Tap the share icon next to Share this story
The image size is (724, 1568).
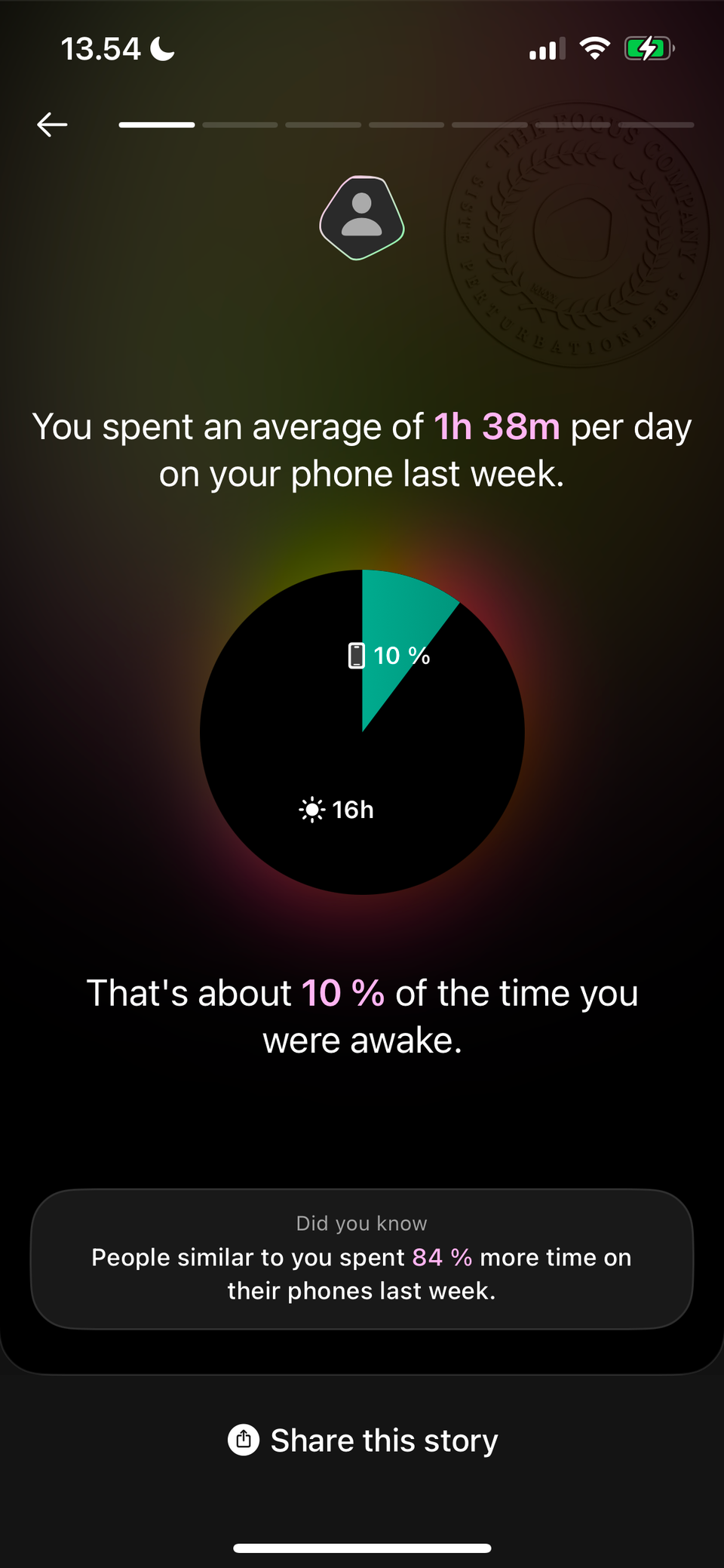click(243, 1439)
